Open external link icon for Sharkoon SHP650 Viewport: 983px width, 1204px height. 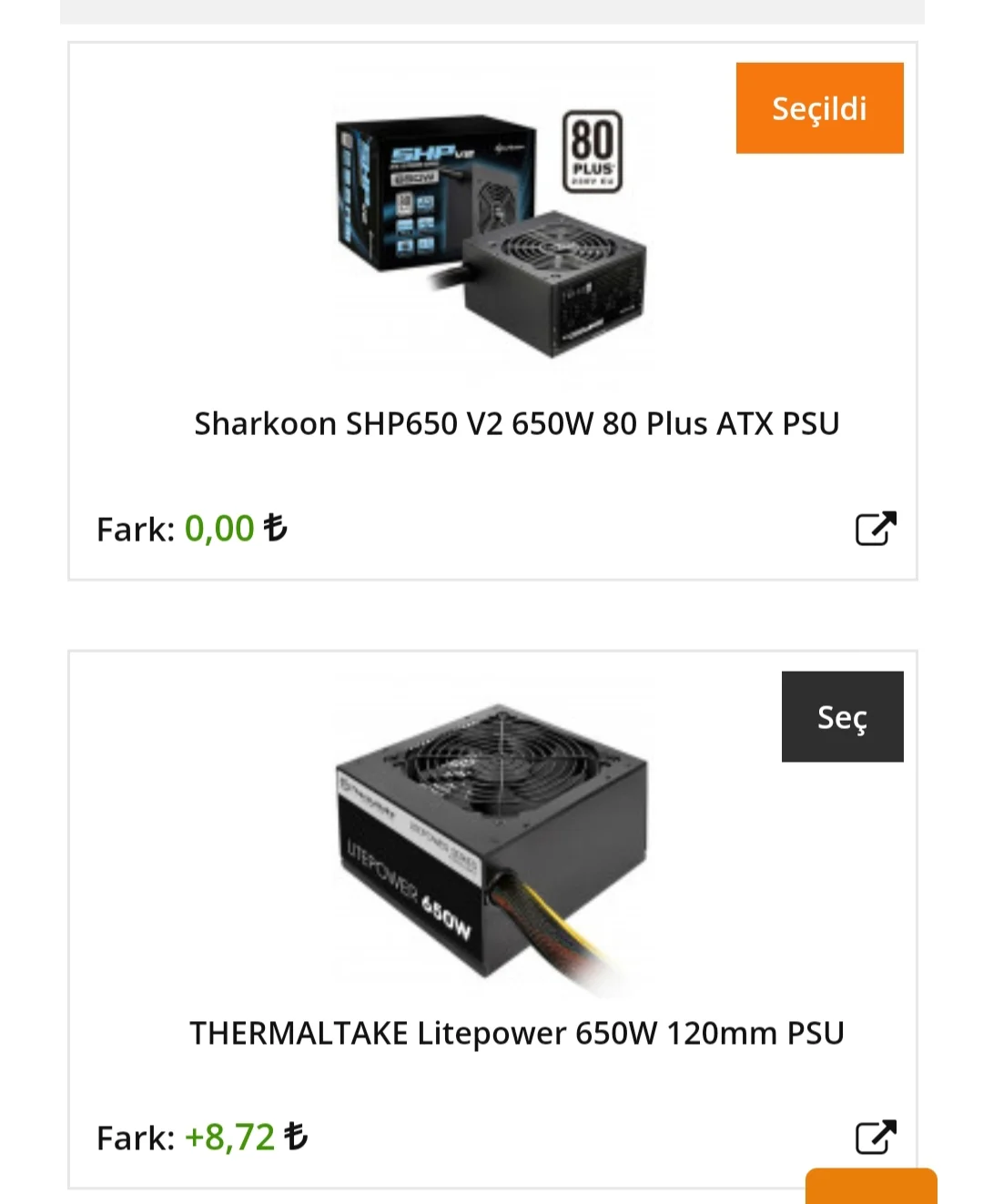tap(876, 529)
